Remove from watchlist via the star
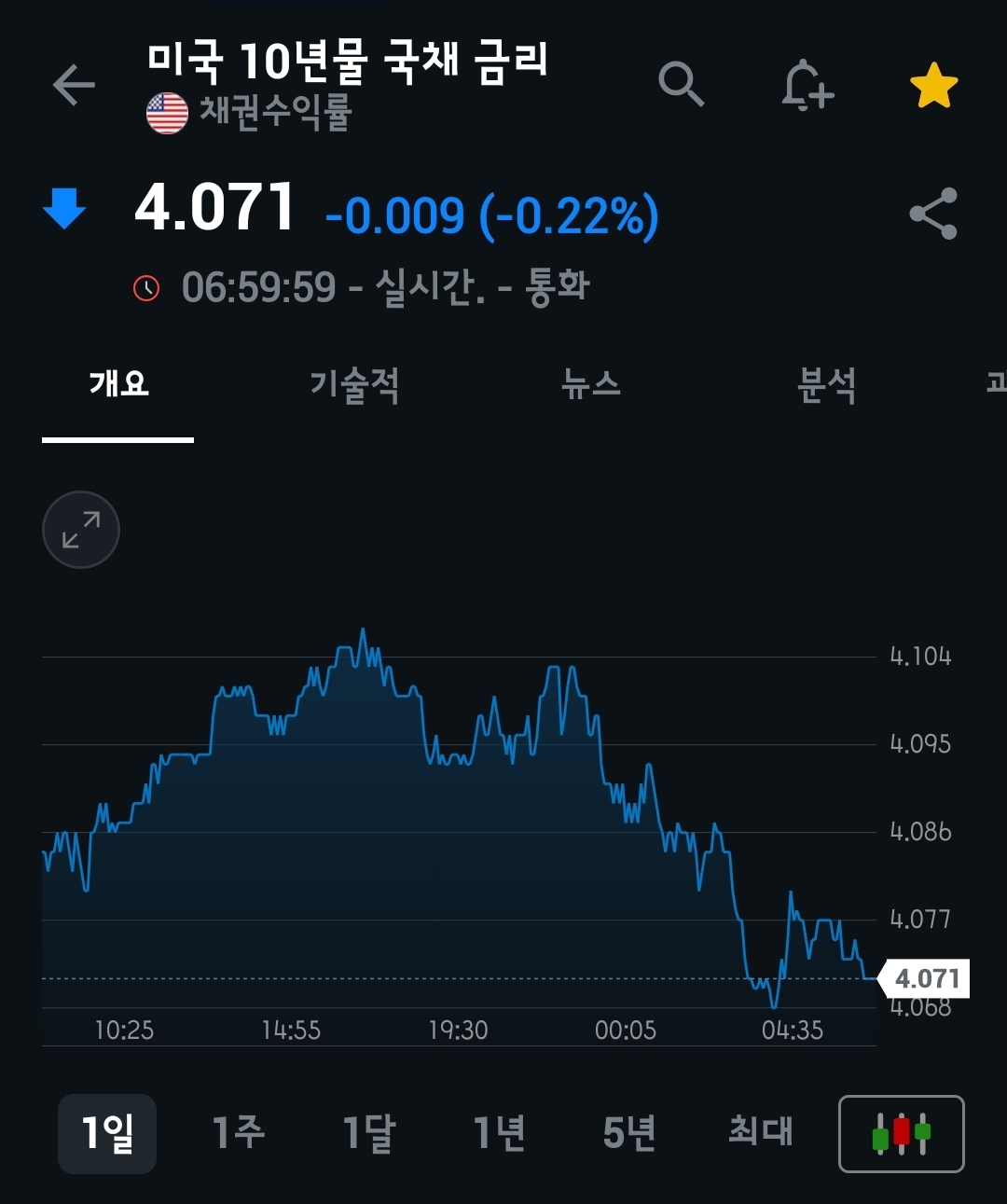Viewport: 1007px width, 1204px height. click(933, 86)
